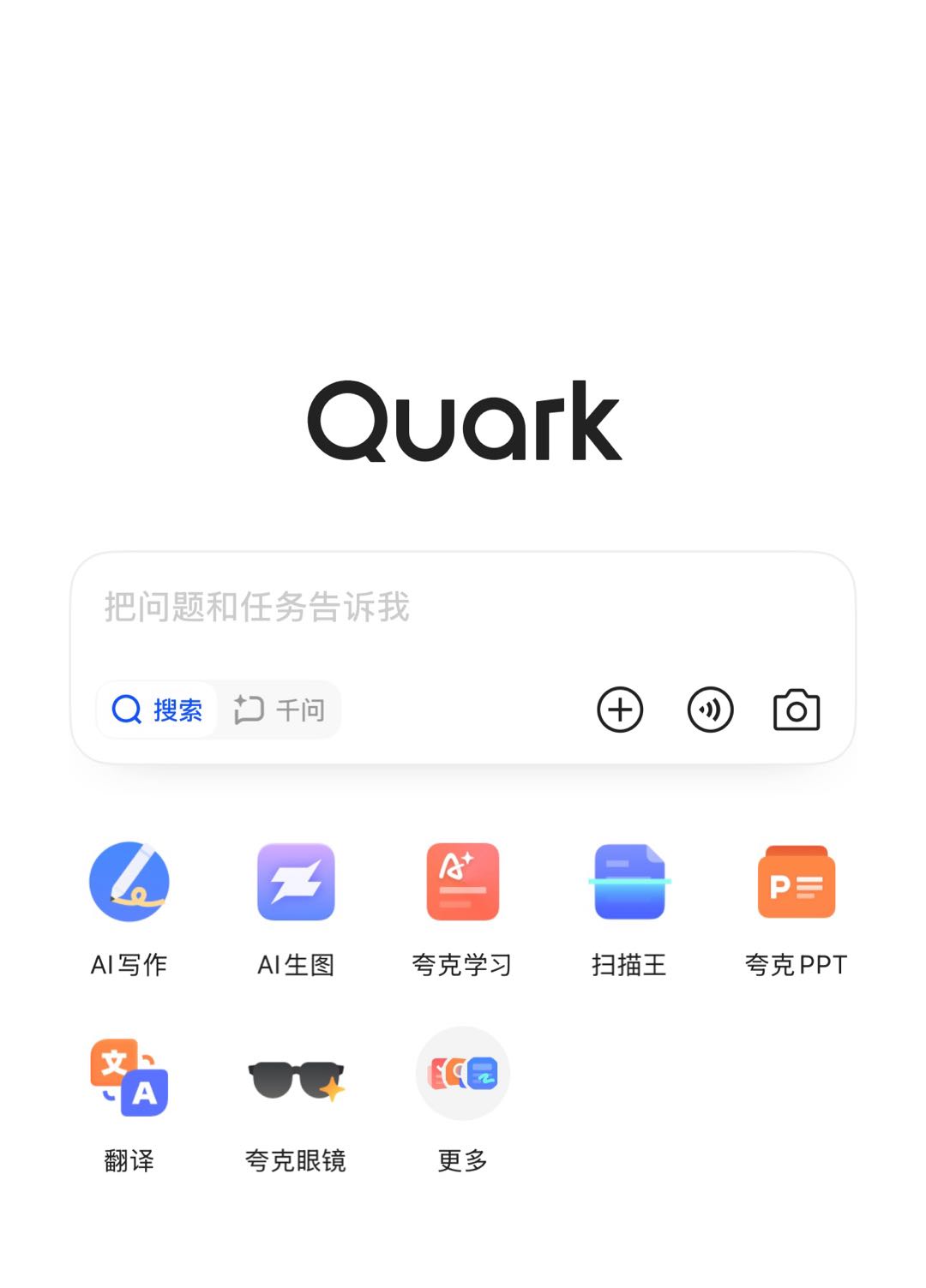
Task: Click the 扫描王 label text
Action: coord(628,964)
